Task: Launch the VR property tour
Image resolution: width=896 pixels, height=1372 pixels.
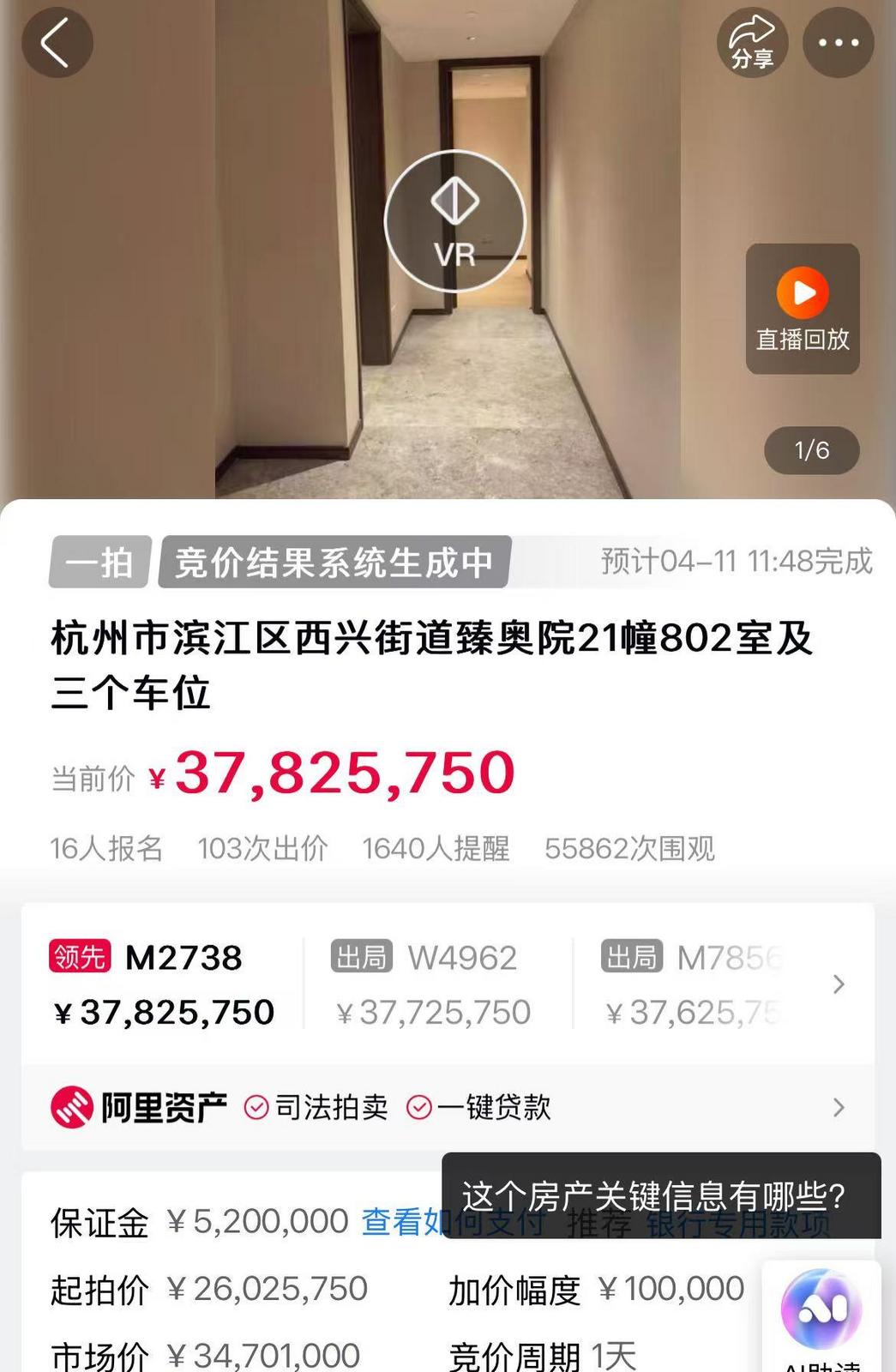Action: click(454, 222)
